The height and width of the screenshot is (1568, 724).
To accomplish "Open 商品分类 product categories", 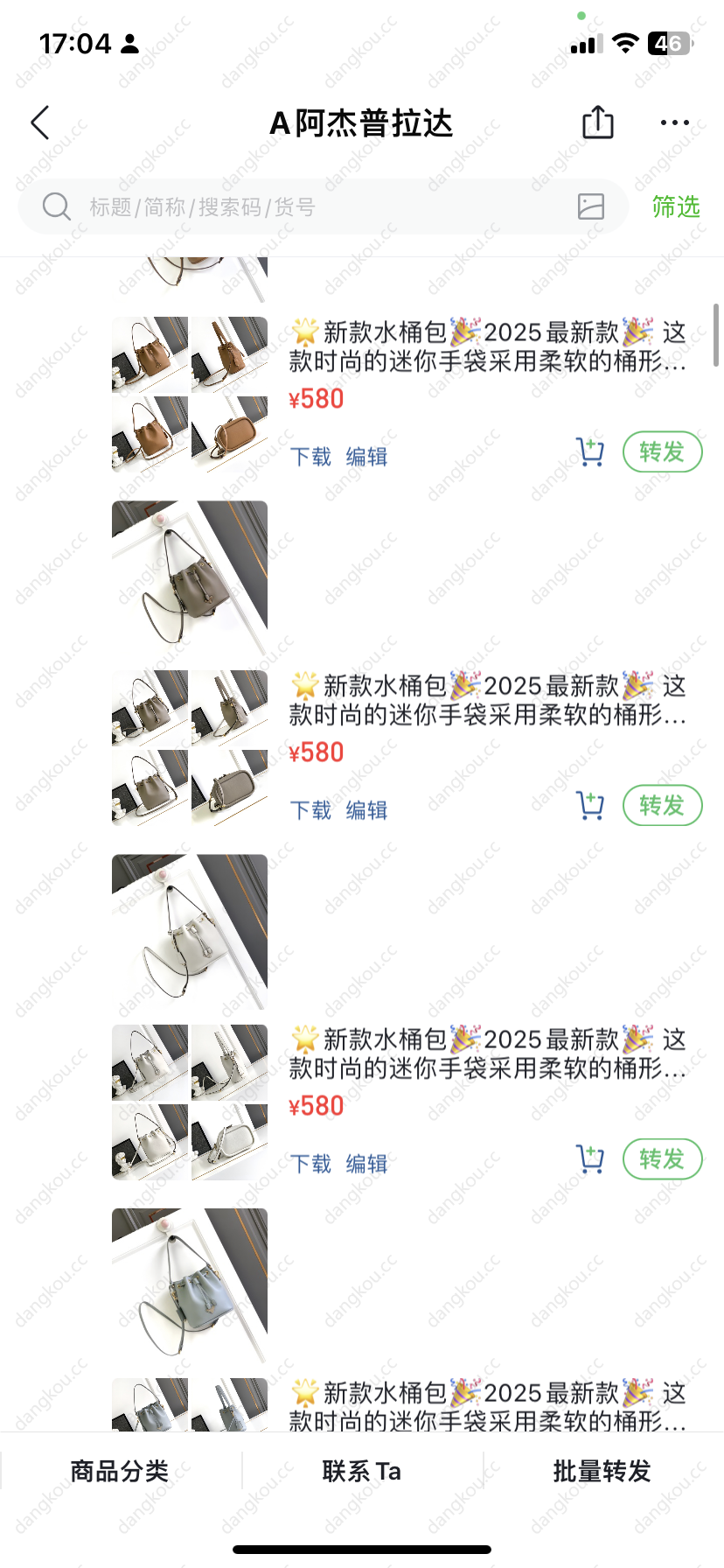I will [x=120, y=1471].
